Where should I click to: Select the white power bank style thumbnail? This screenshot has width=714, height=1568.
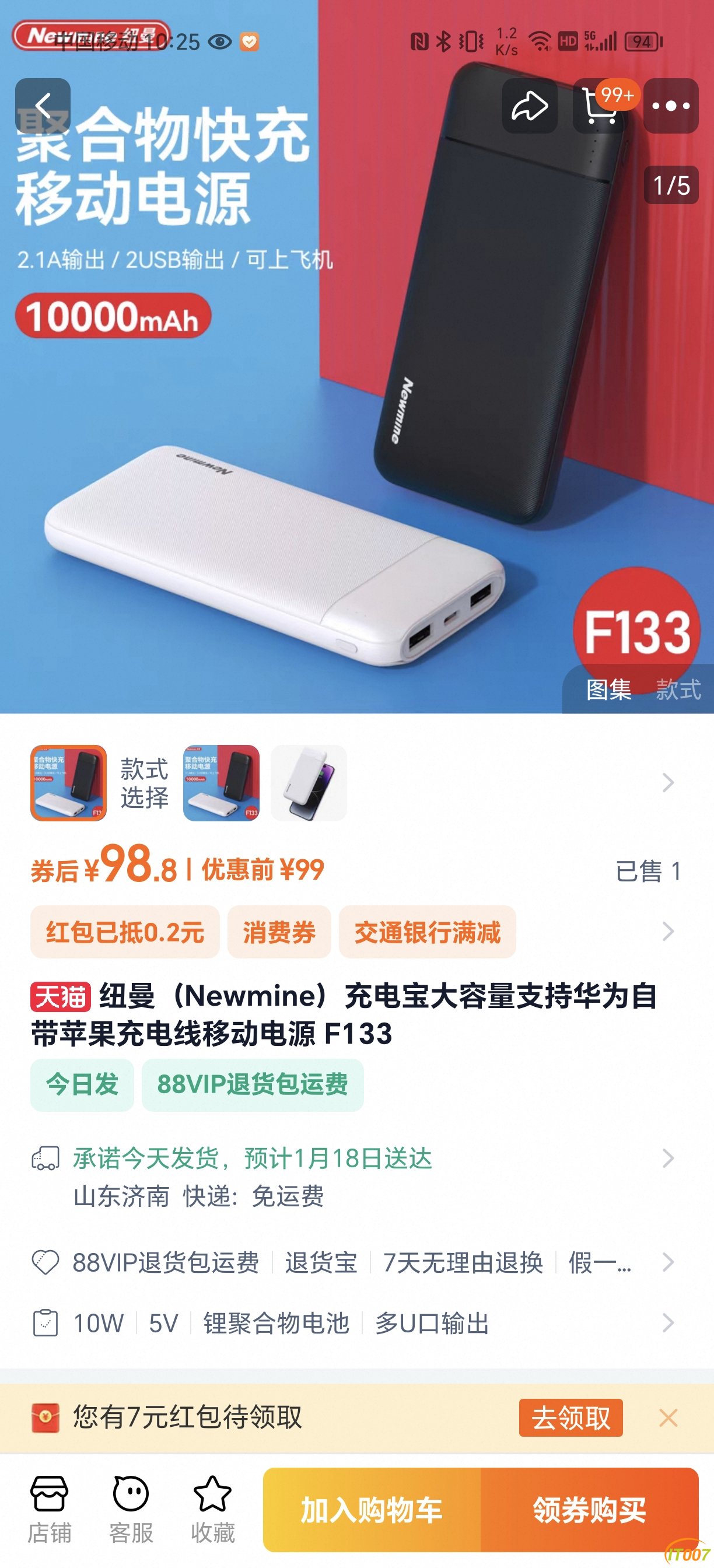(x=309, y=783)
